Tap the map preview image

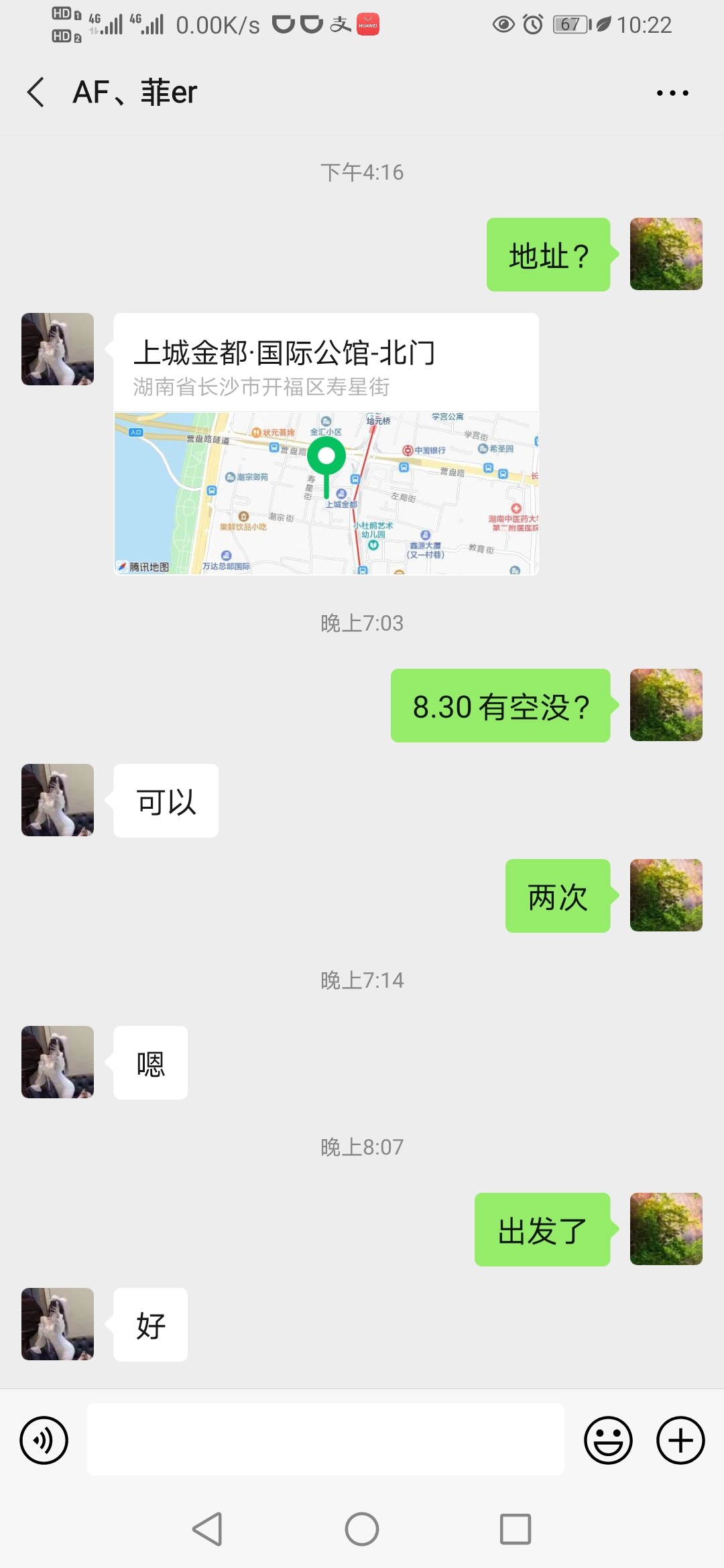326,494
